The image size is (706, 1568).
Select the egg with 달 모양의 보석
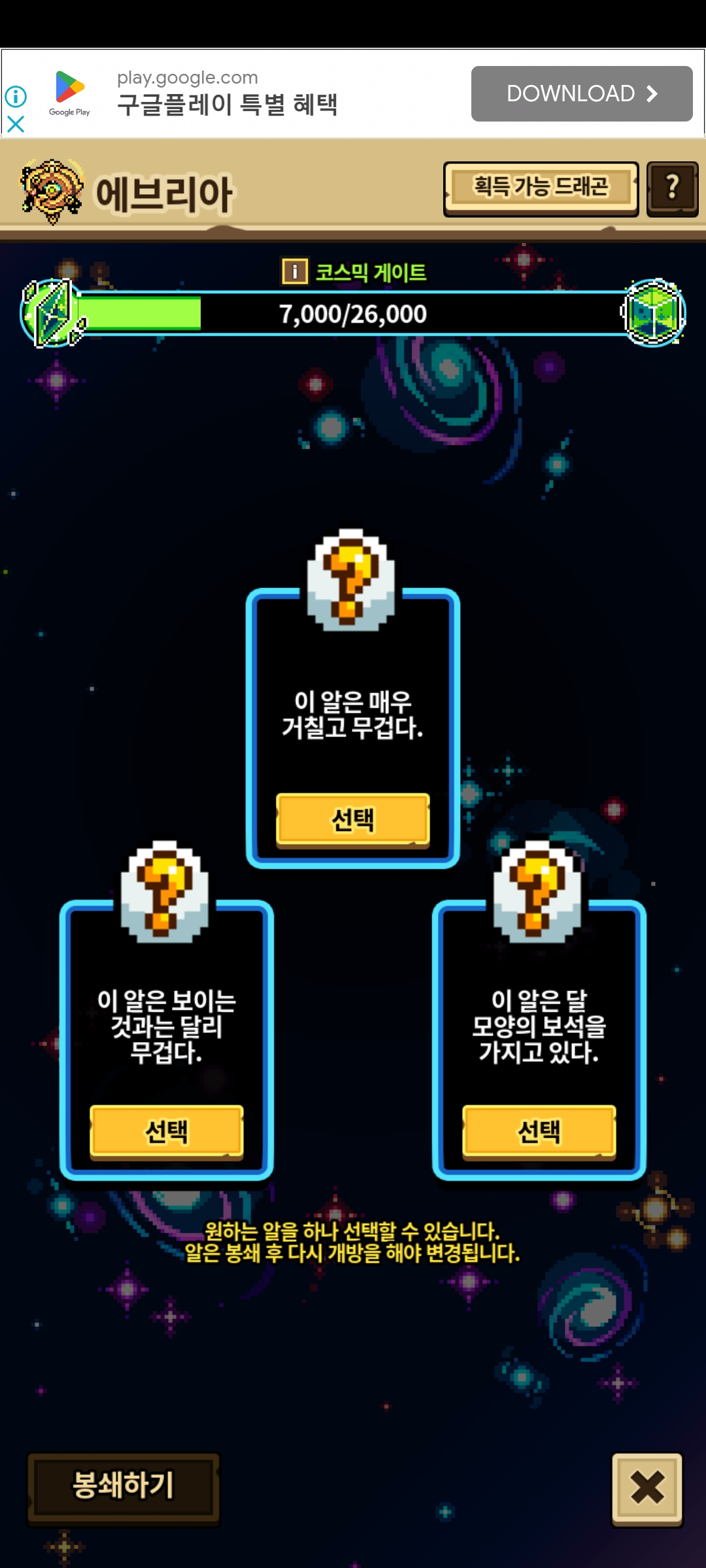point(539,1132)
